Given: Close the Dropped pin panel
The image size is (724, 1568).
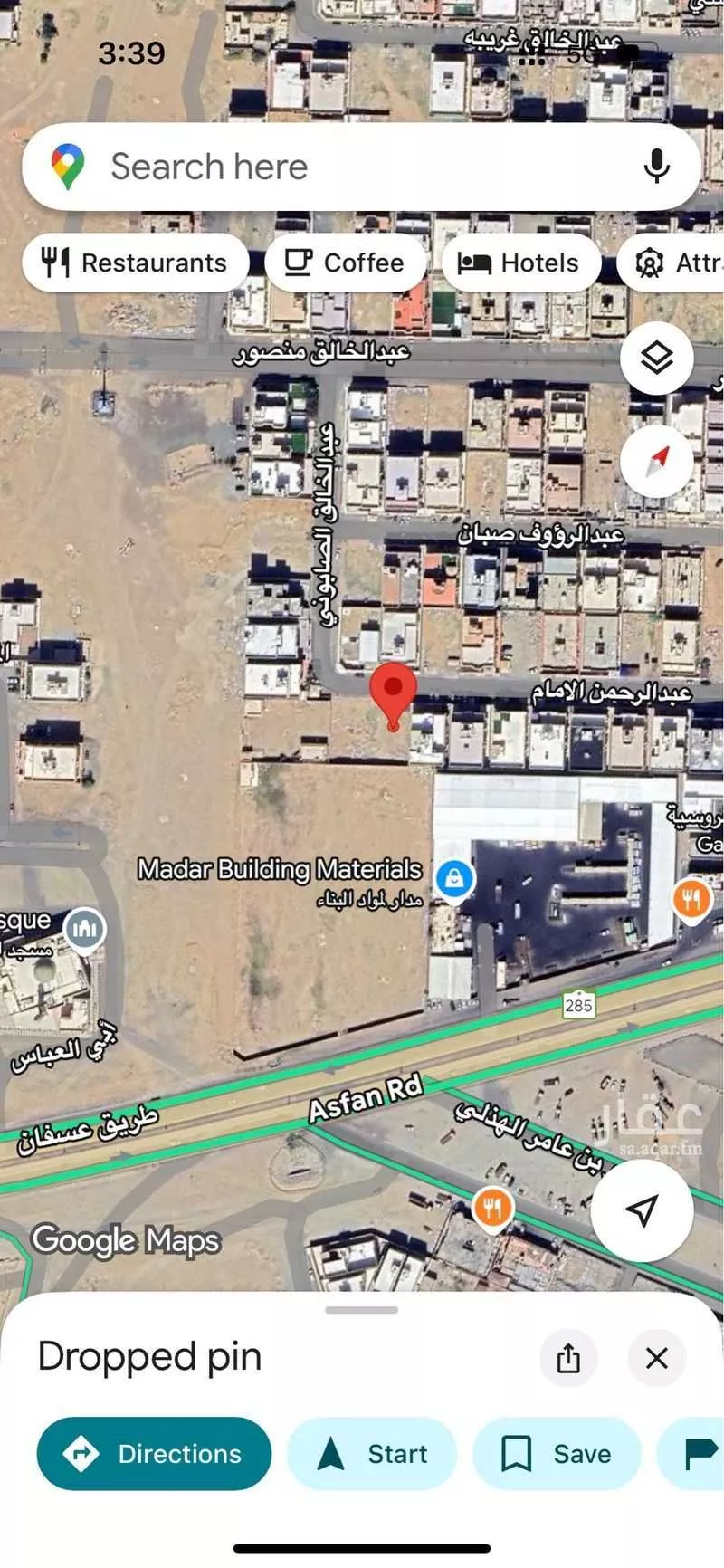Looking at the screenshot, I should click(x=657, y=1358).
